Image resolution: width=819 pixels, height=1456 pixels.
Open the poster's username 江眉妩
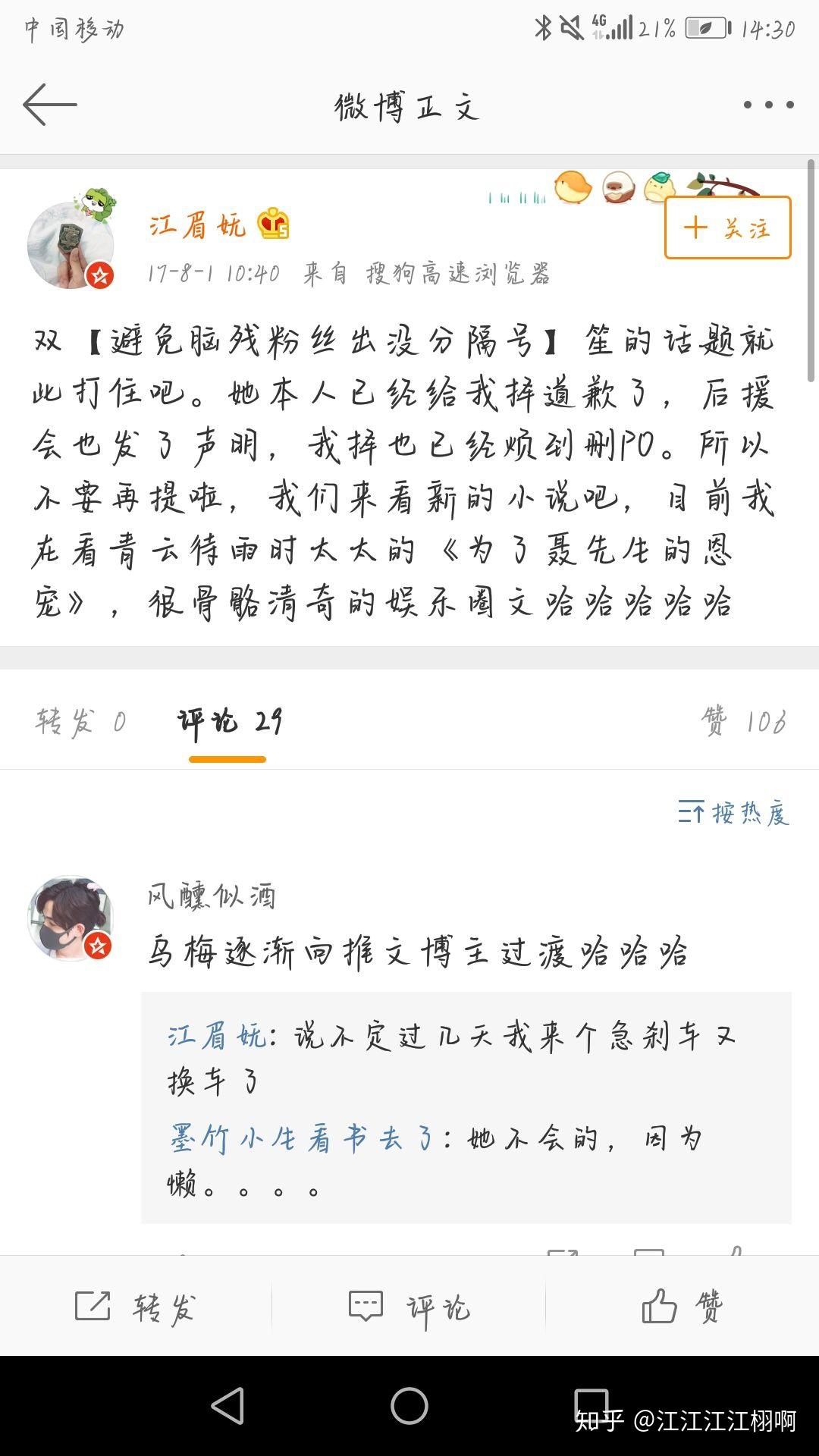pos(197,226)
